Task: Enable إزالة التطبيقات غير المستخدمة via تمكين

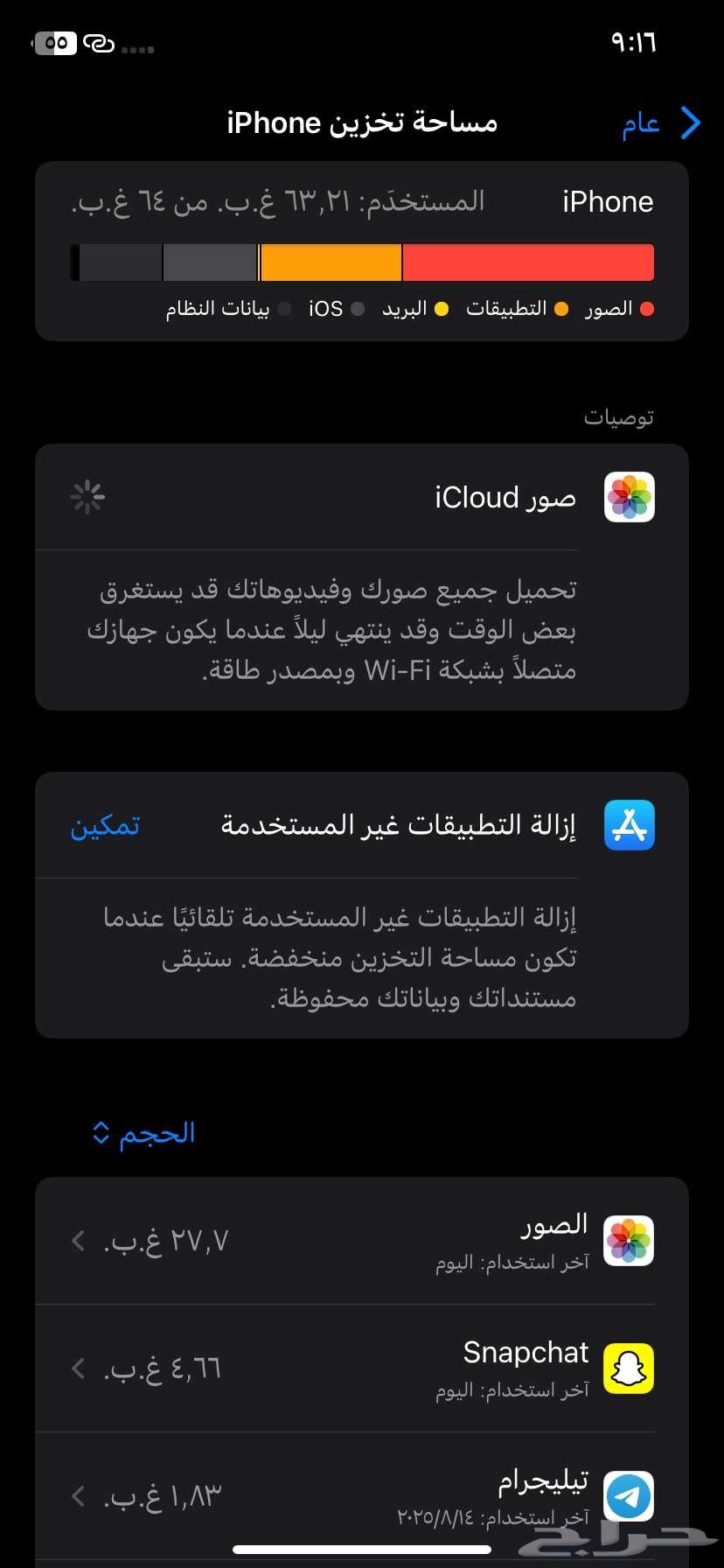Action: (x=104, y=825)
